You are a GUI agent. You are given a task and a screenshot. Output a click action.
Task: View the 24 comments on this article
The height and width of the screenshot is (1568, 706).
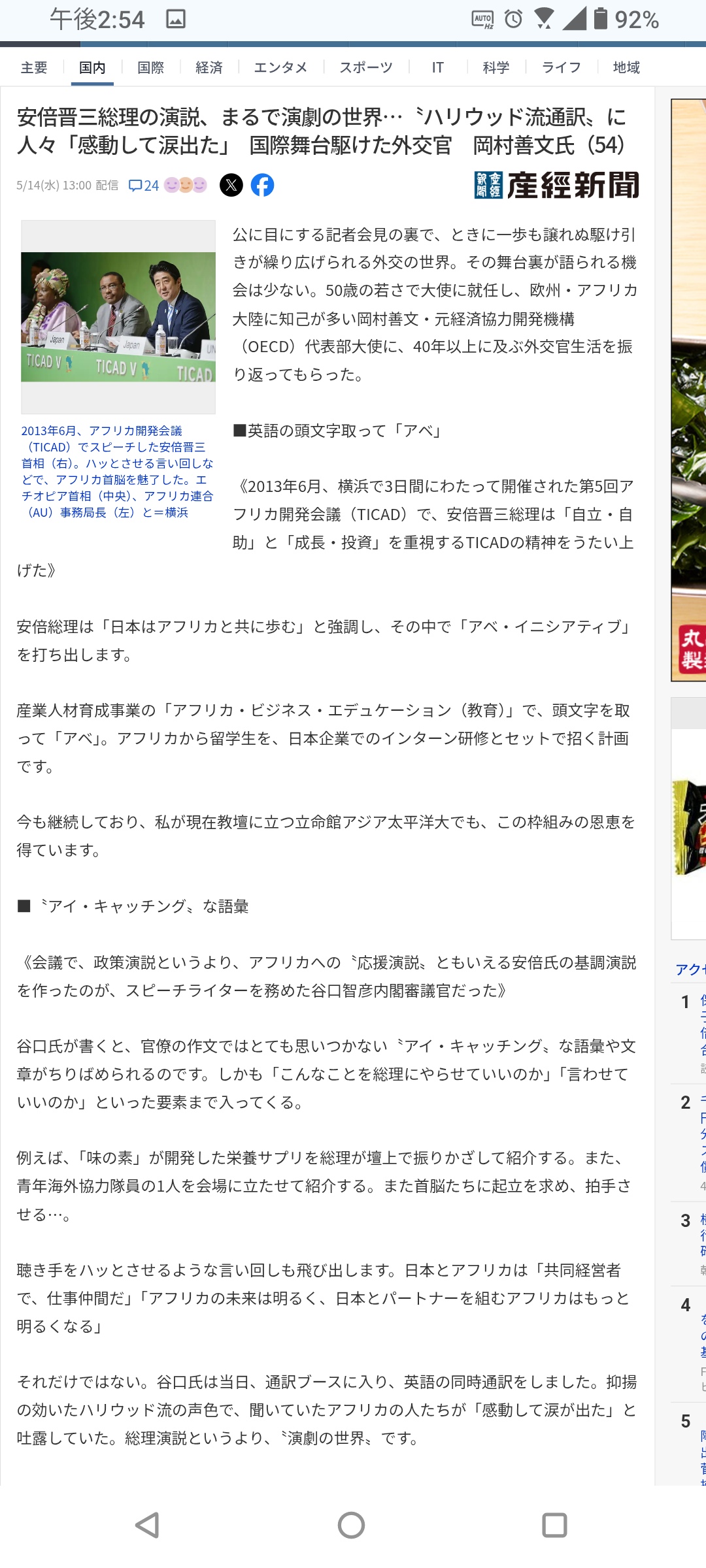tap(144, 186)
